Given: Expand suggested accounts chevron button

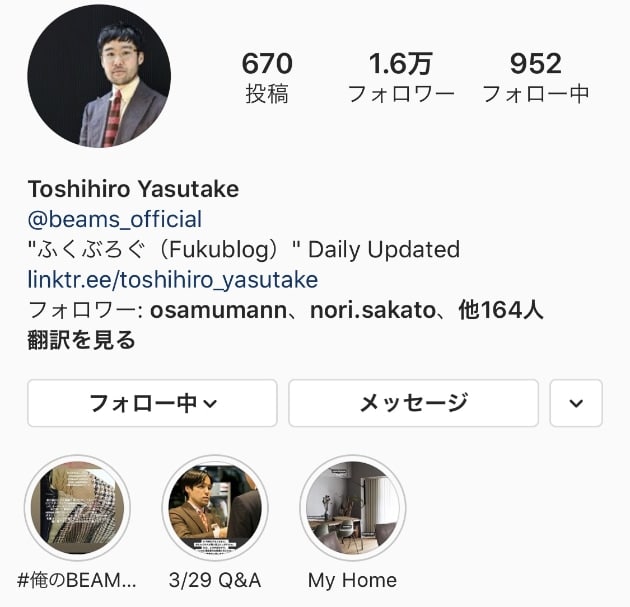Looking at the screenshot, I should point(576,403).
